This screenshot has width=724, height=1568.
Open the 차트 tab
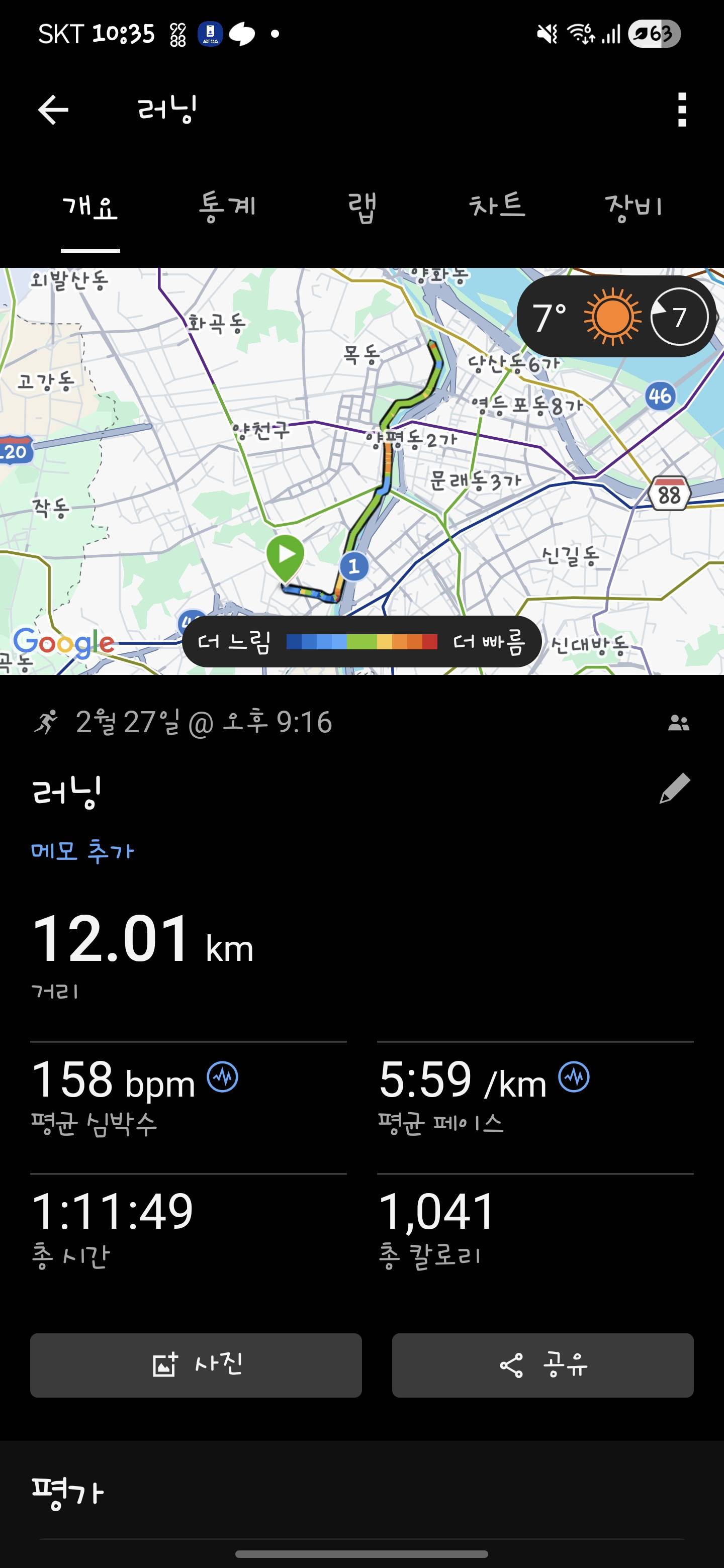(x=498, y=206)
